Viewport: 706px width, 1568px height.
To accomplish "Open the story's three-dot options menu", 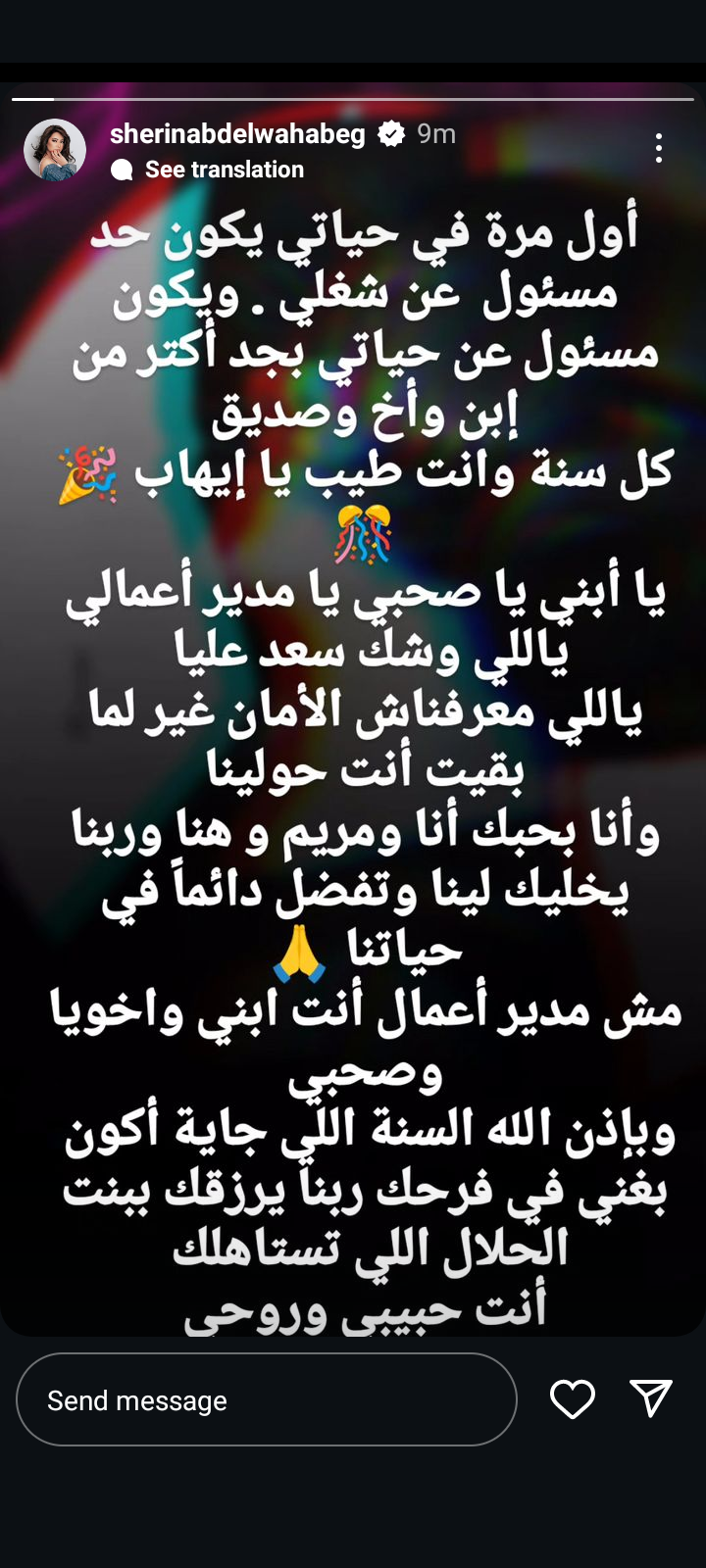I will point(659,148).
